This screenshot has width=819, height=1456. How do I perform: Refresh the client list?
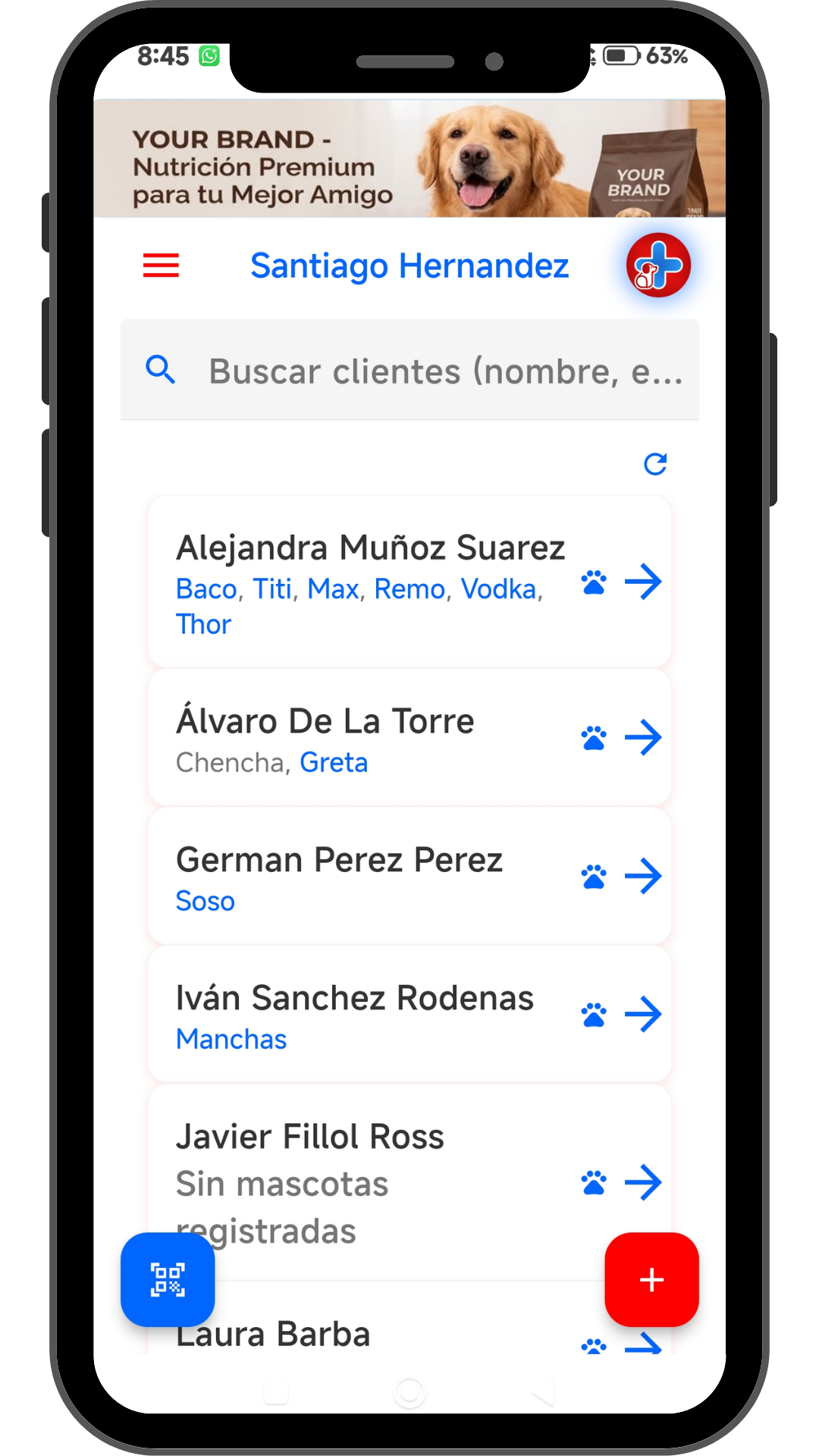[655, 464]
